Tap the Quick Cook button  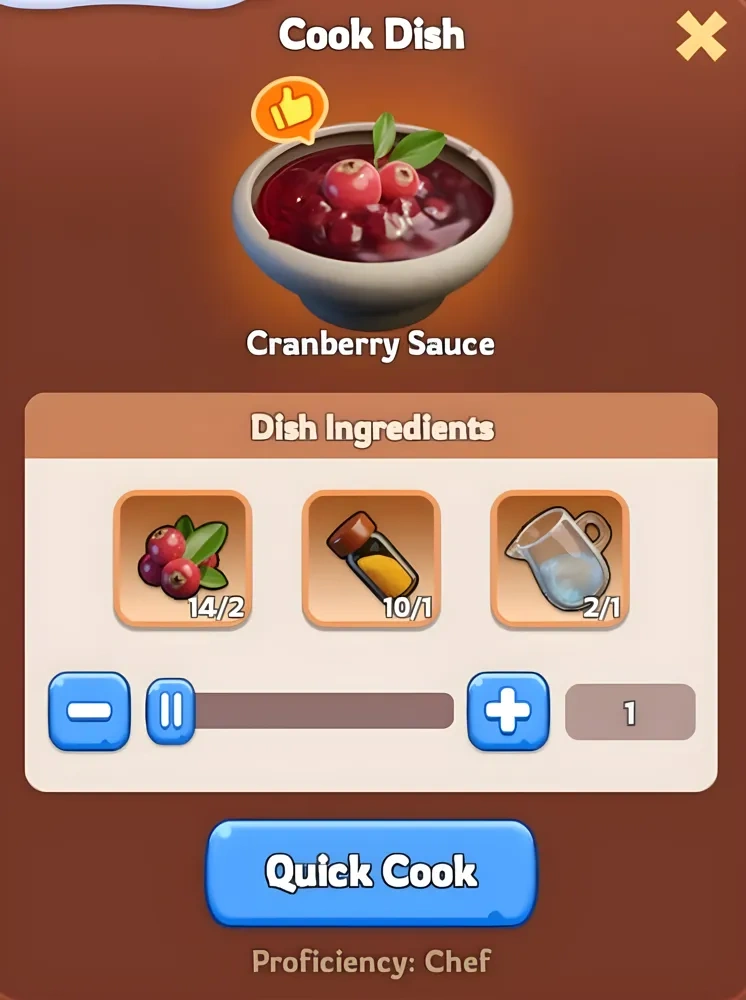(x=371, y=872)
